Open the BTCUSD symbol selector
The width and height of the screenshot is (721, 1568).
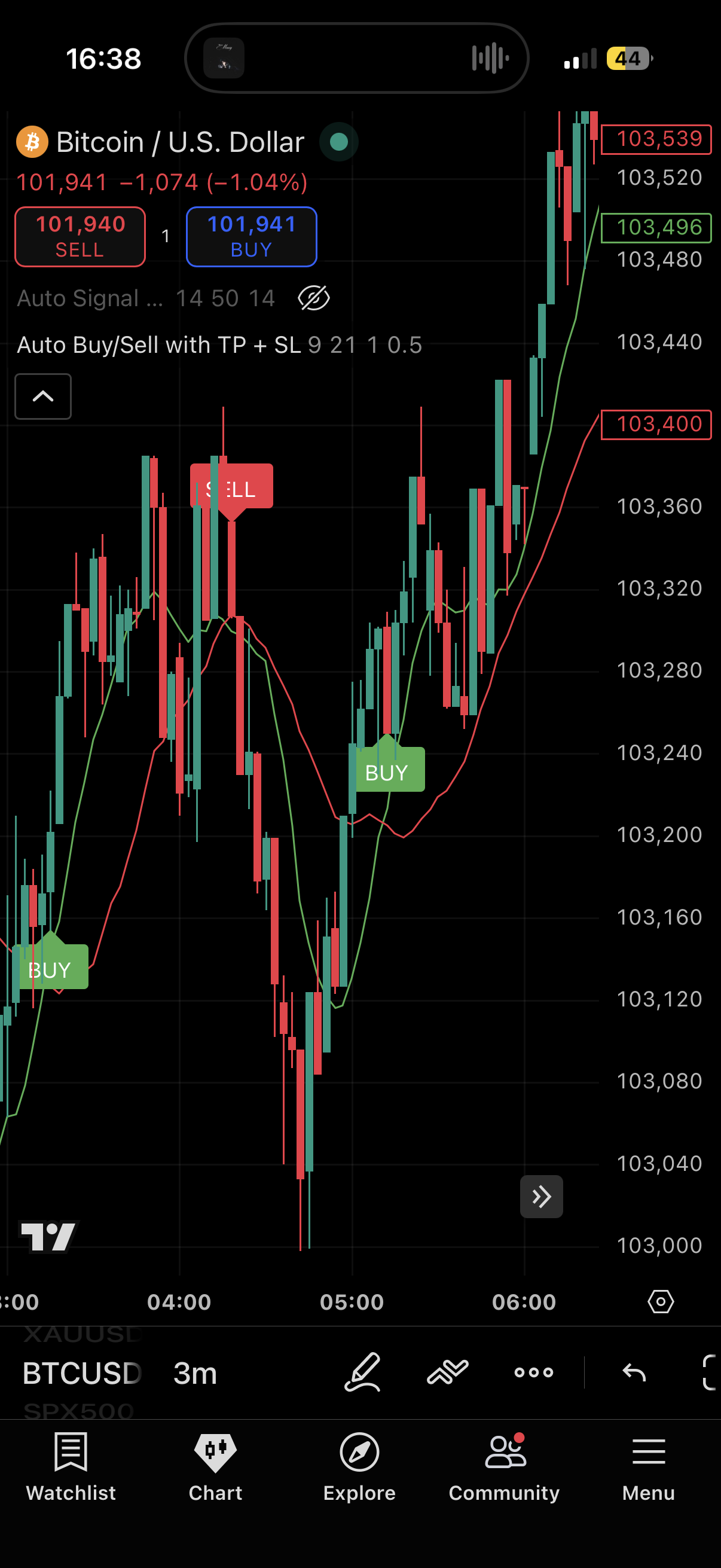81,1372
